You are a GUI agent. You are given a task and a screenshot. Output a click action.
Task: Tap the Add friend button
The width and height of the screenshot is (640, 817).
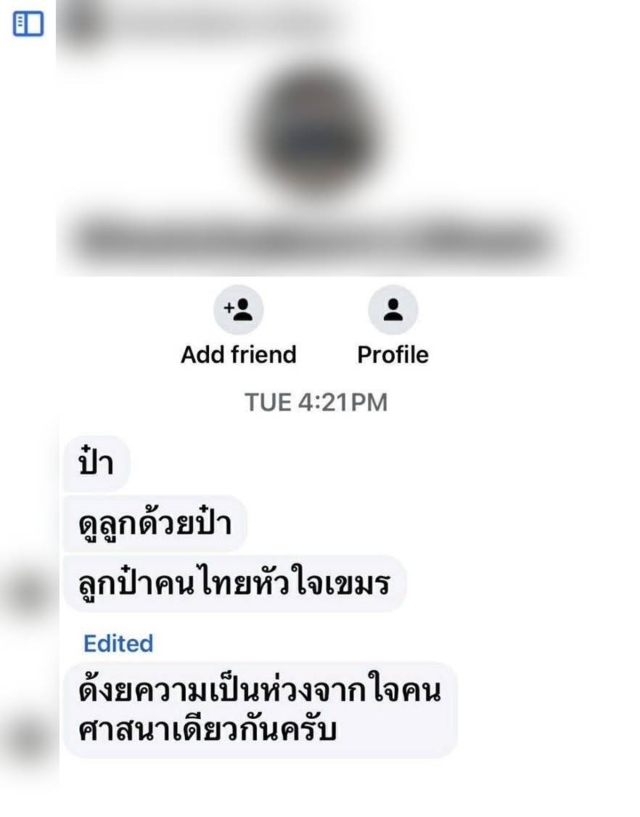tap(238, 311)
